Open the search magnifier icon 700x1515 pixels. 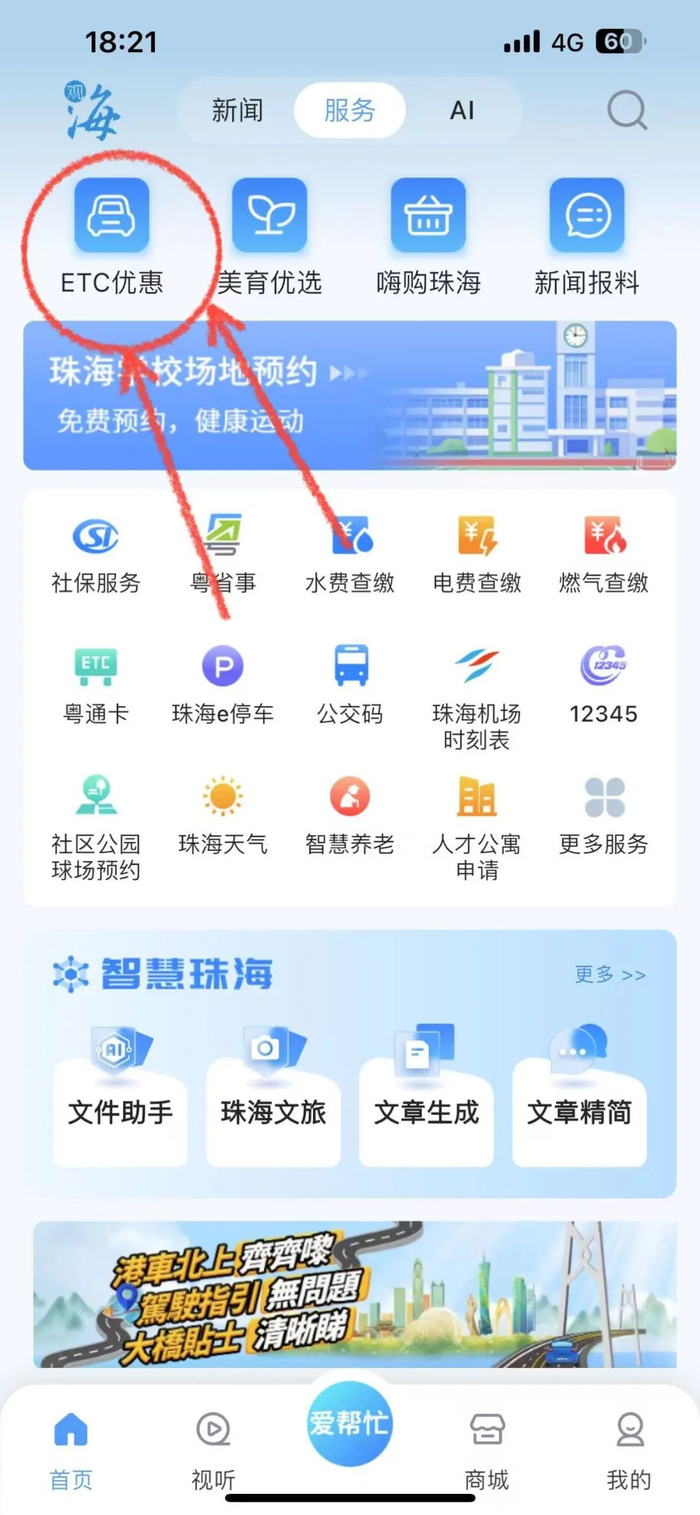point(627,111)
